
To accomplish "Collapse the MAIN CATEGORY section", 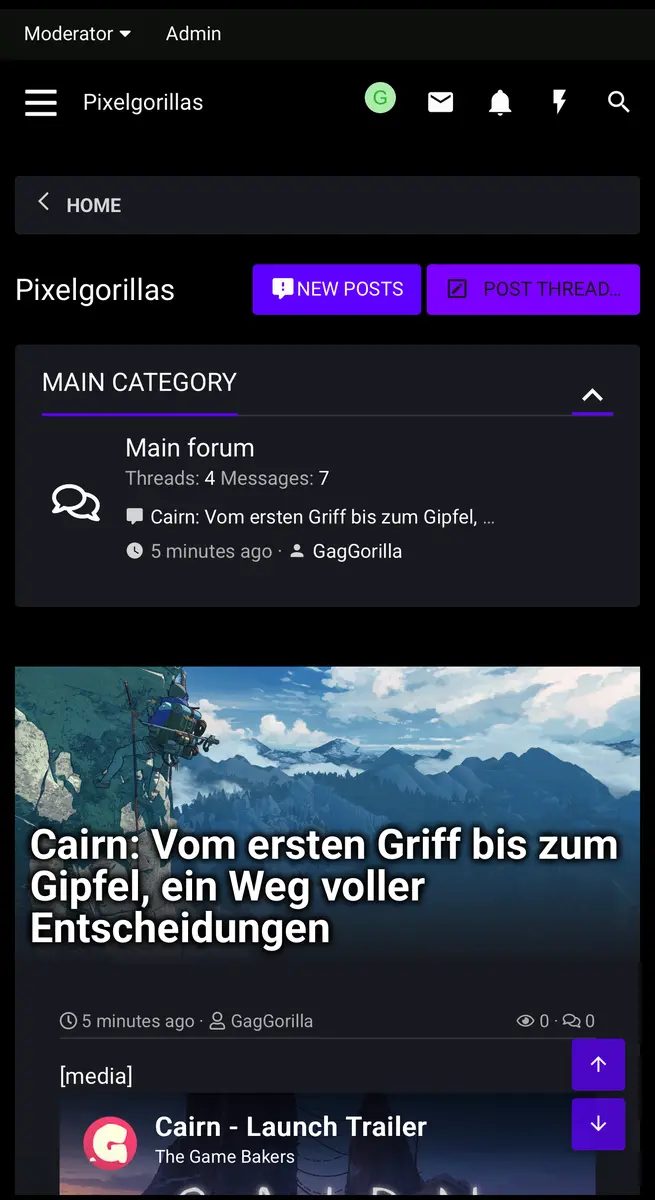I will 592,395.
